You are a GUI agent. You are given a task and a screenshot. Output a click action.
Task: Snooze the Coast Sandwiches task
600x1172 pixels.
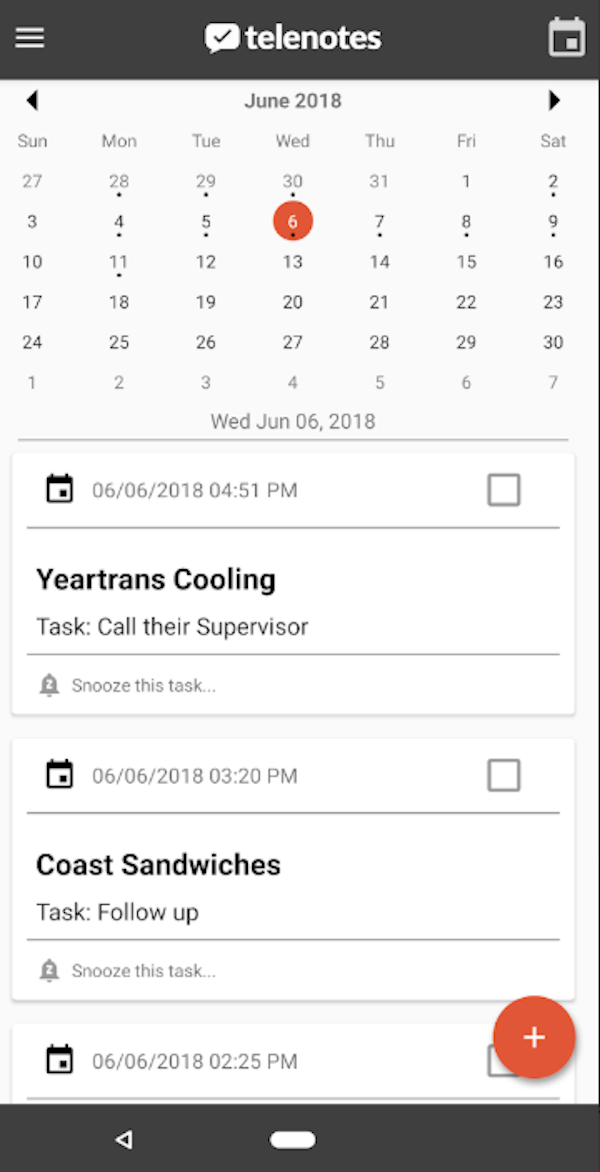(127, 971)
